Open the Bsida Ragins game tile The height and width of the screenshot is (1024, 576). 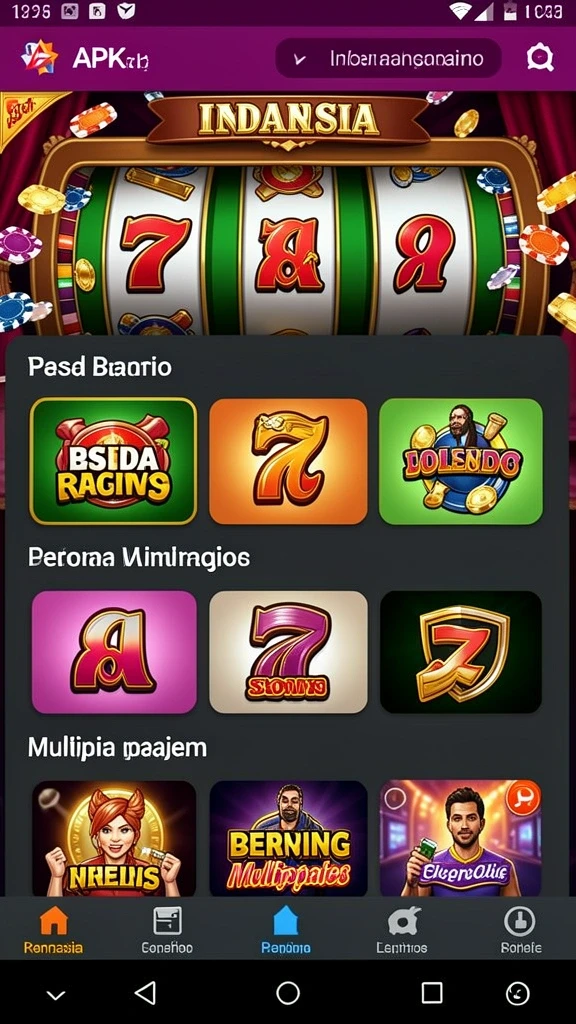click(114, 461)
